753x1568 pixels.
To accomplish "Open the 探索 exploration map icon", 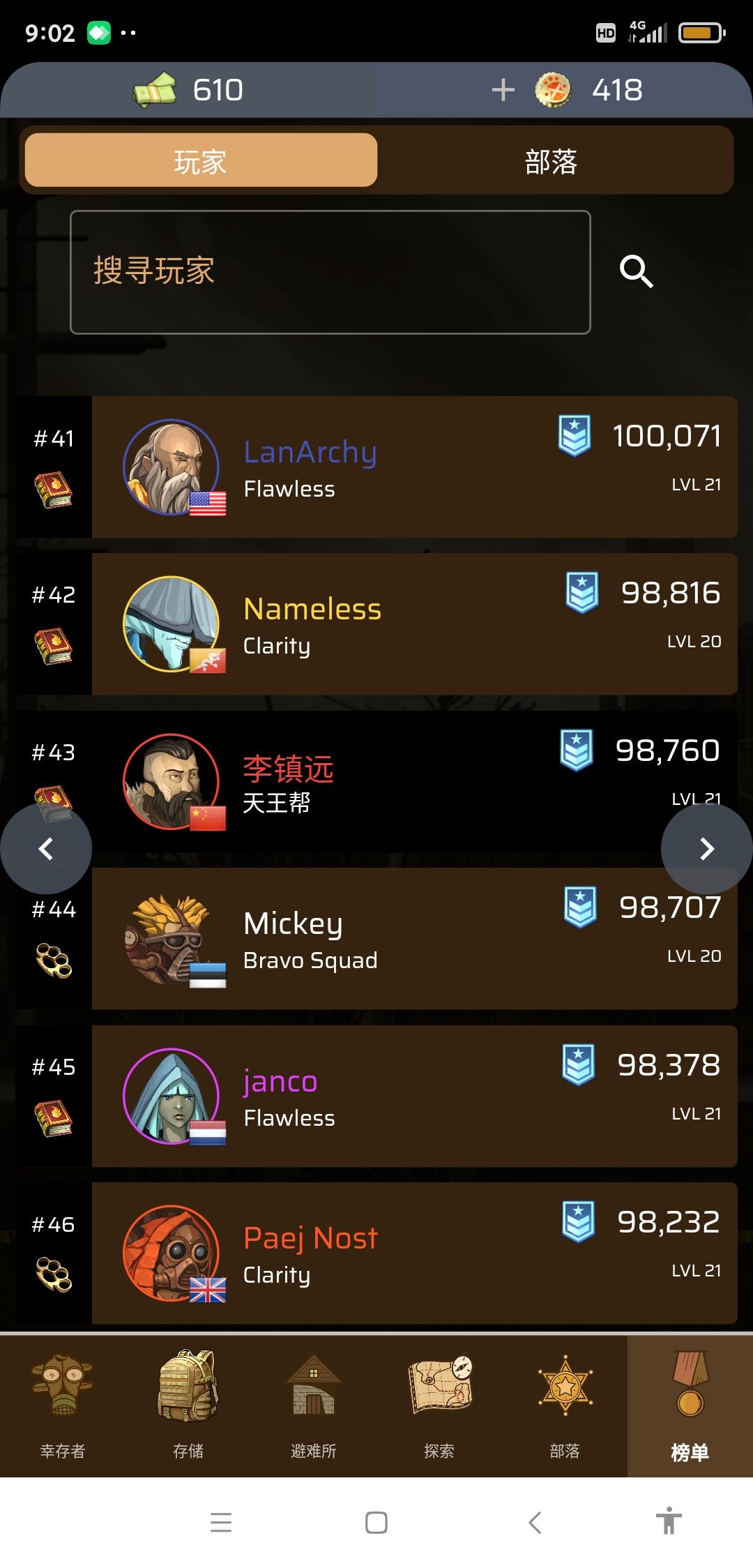I will (x=439, y=1388).
